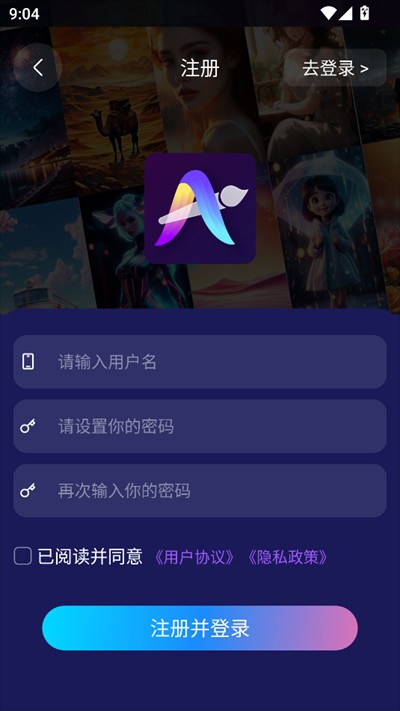Go back using the top-left arrow
This screenshot has height=711, width=400.
coord(38,68)
